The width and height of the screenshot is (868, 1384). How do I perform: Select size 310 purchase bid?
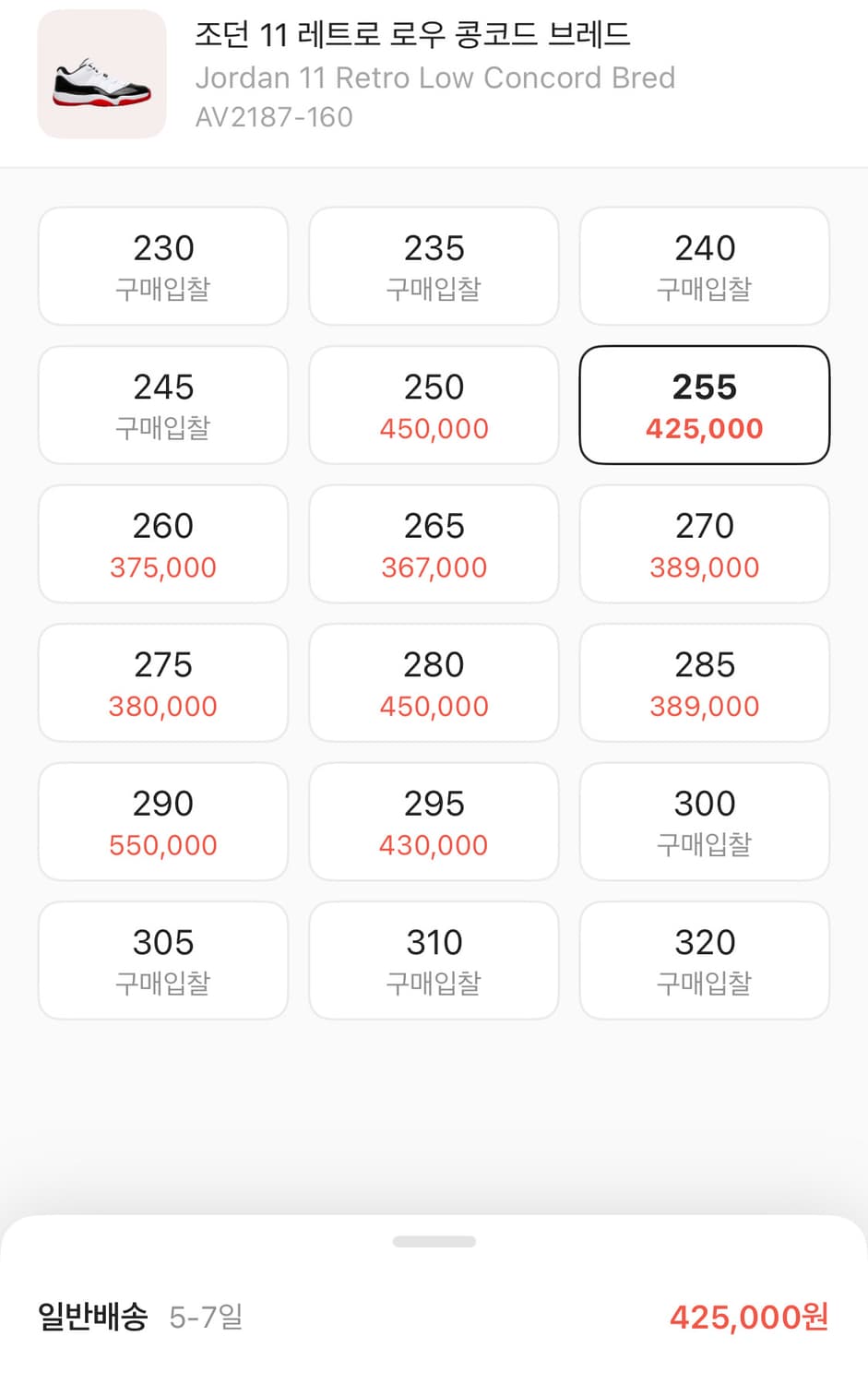[x=434, y=960]
